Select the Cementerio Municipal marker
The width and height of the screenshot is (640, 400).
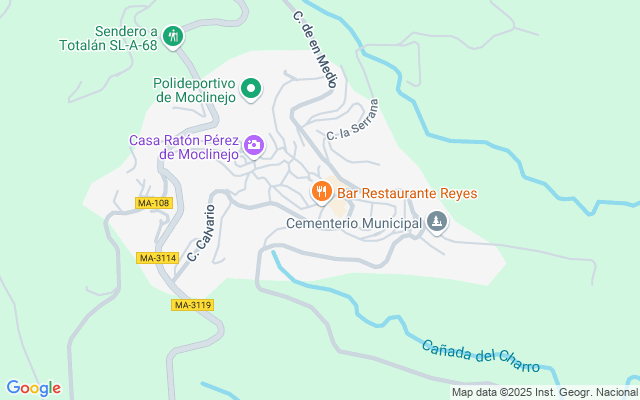437,222
